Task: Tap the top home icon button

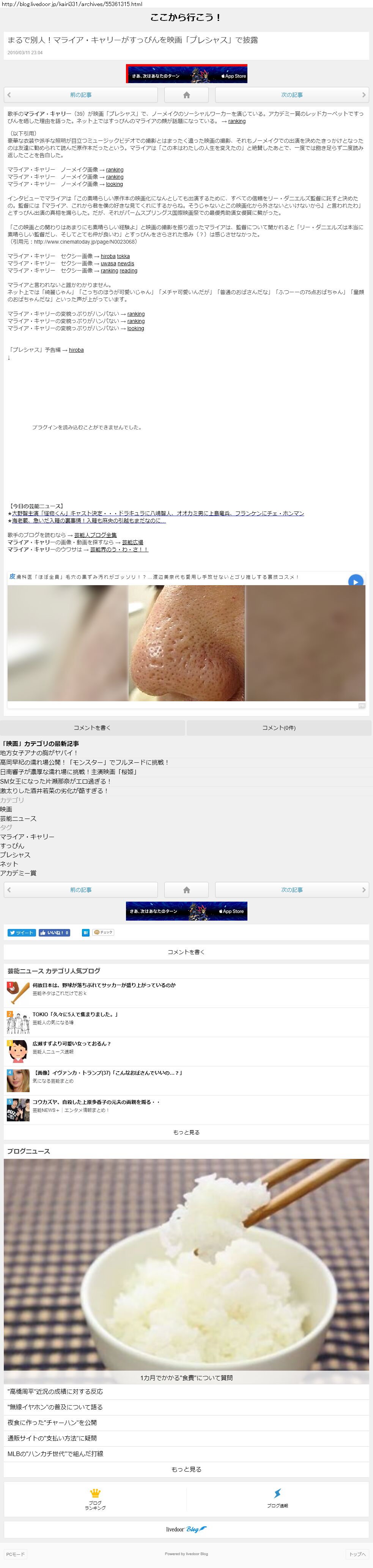Action: [186, 95]
